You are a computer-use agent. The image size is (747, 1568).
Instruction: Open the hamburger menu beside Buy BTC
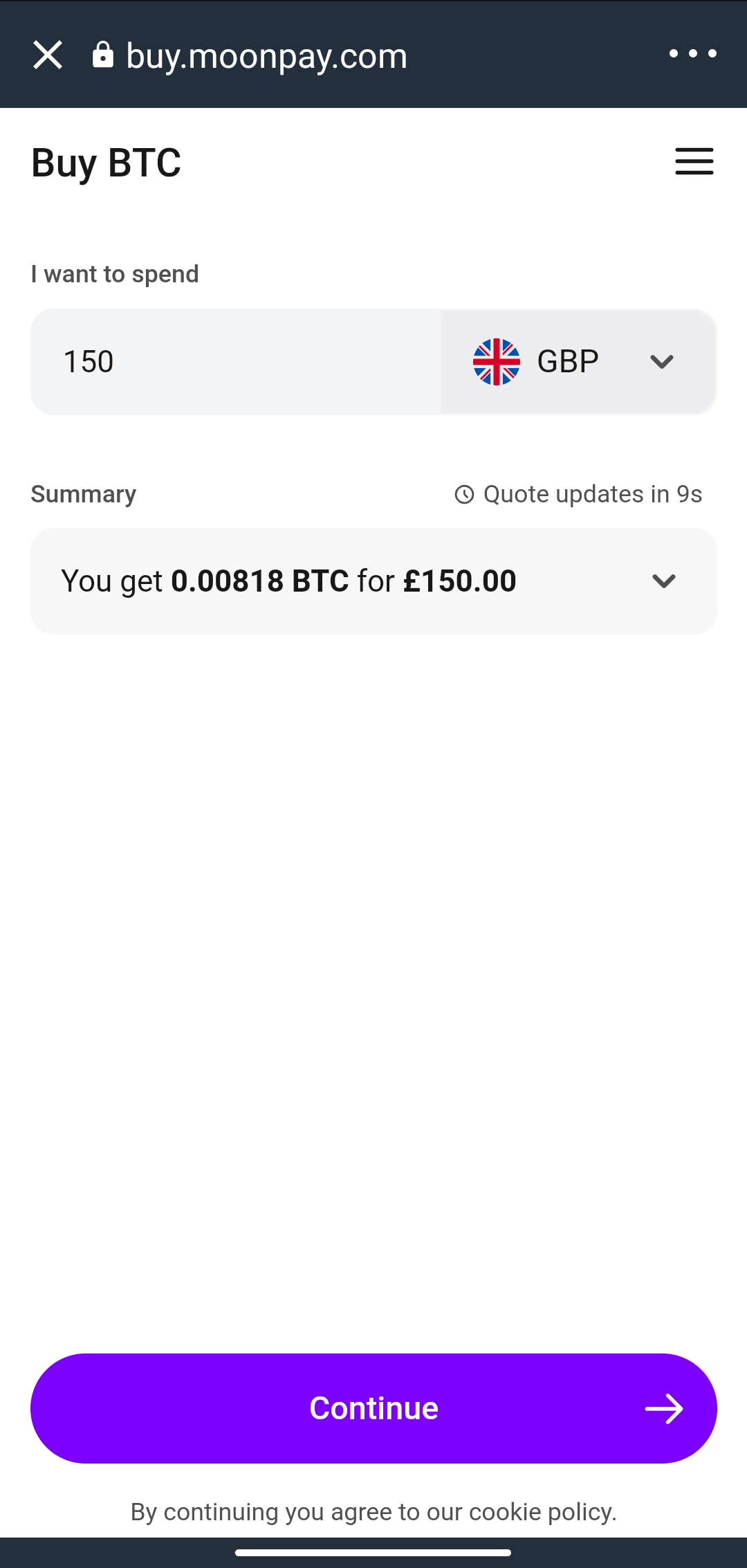click(694, 161)
